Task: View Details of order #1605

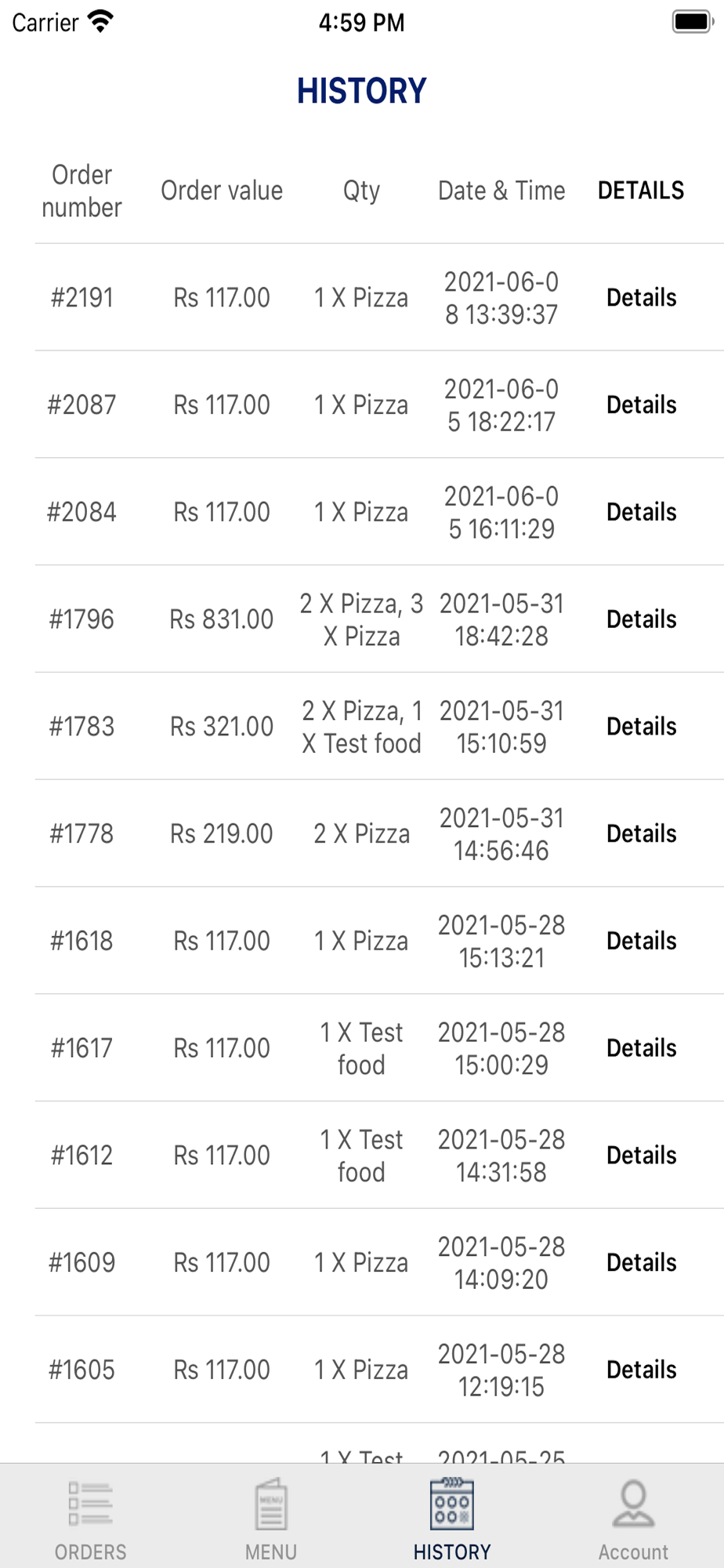Action: point(641,1370)
